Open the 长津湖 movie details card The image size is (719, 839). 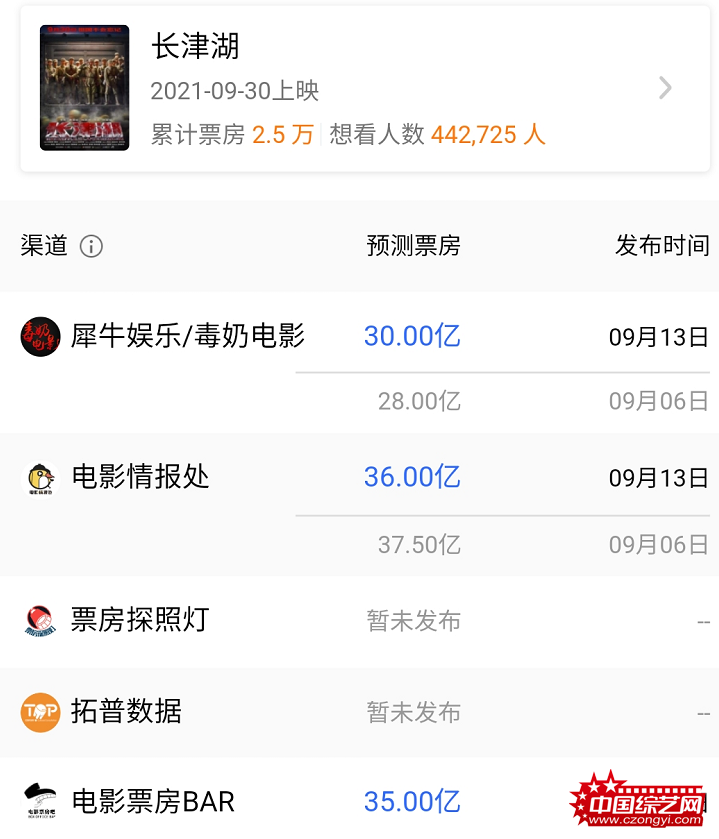click(365, 88)
